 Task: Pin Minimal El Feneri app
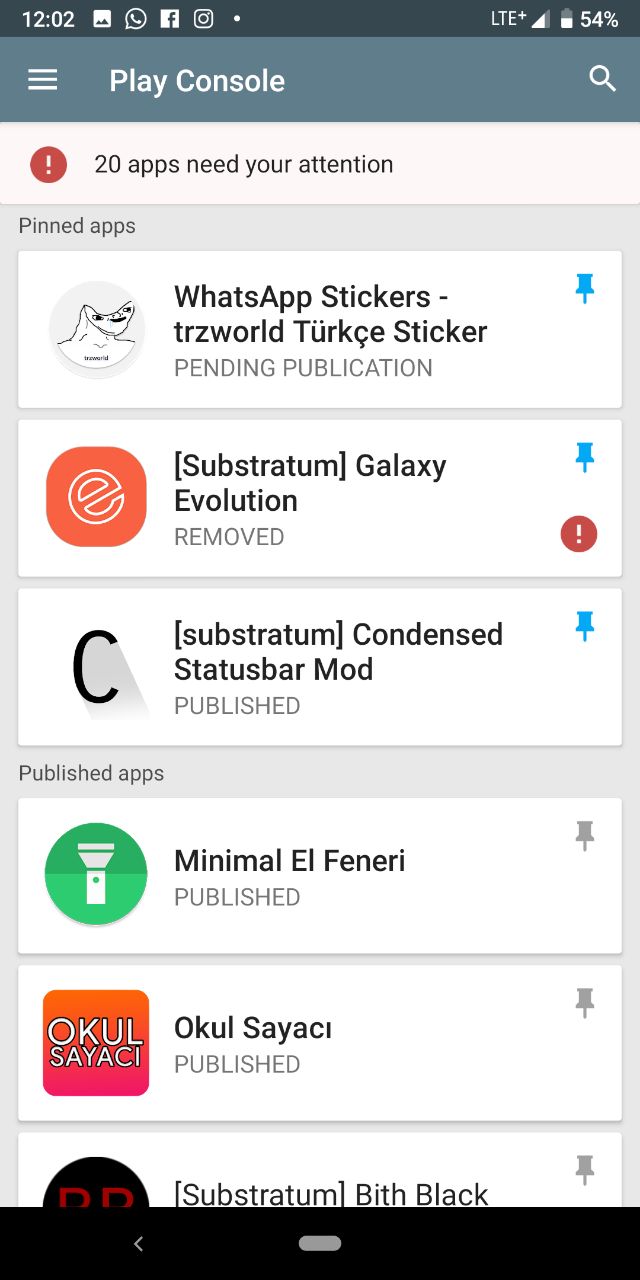click(585, 836)
